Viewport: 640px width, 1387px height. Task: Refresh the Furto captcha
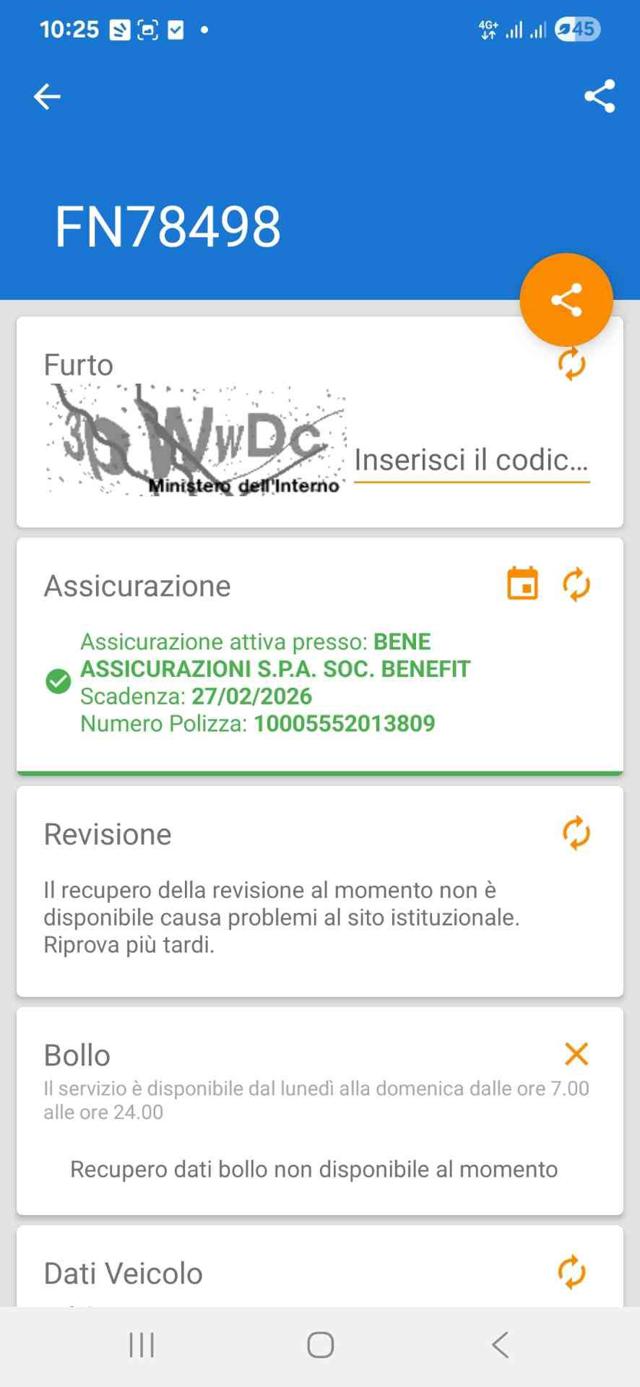click(572, 363)
